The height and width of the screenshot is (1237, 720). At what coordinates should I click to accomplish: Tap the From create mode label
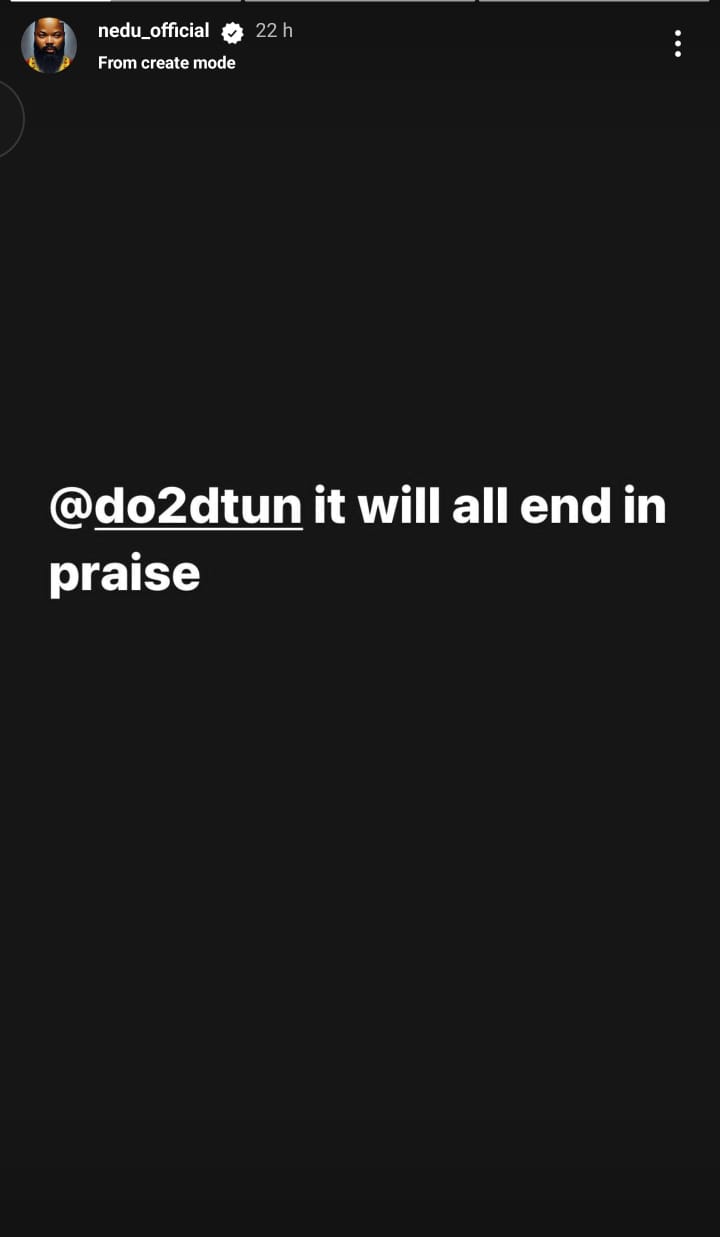167,63
